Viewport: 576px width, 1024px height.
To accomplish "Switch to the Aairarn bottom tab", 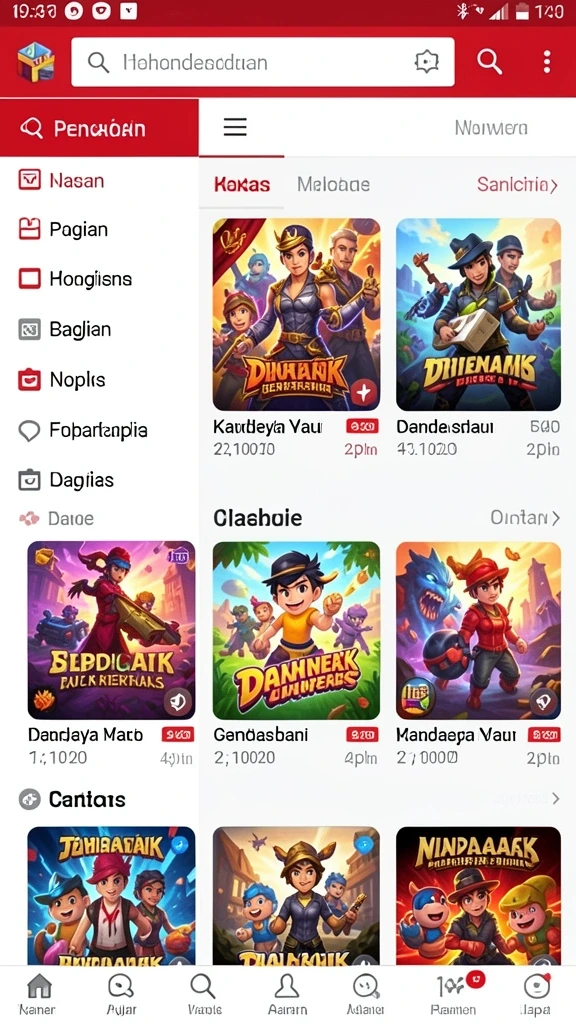I will click(287, 995).
